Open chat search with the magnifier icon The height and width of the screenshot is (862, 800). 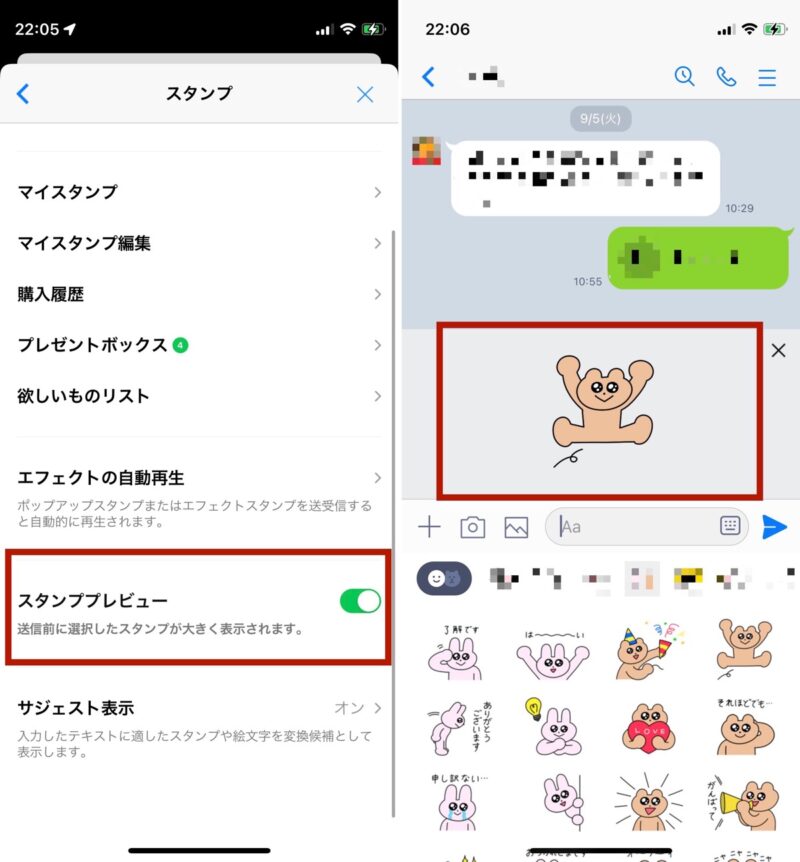pos(684,76)
